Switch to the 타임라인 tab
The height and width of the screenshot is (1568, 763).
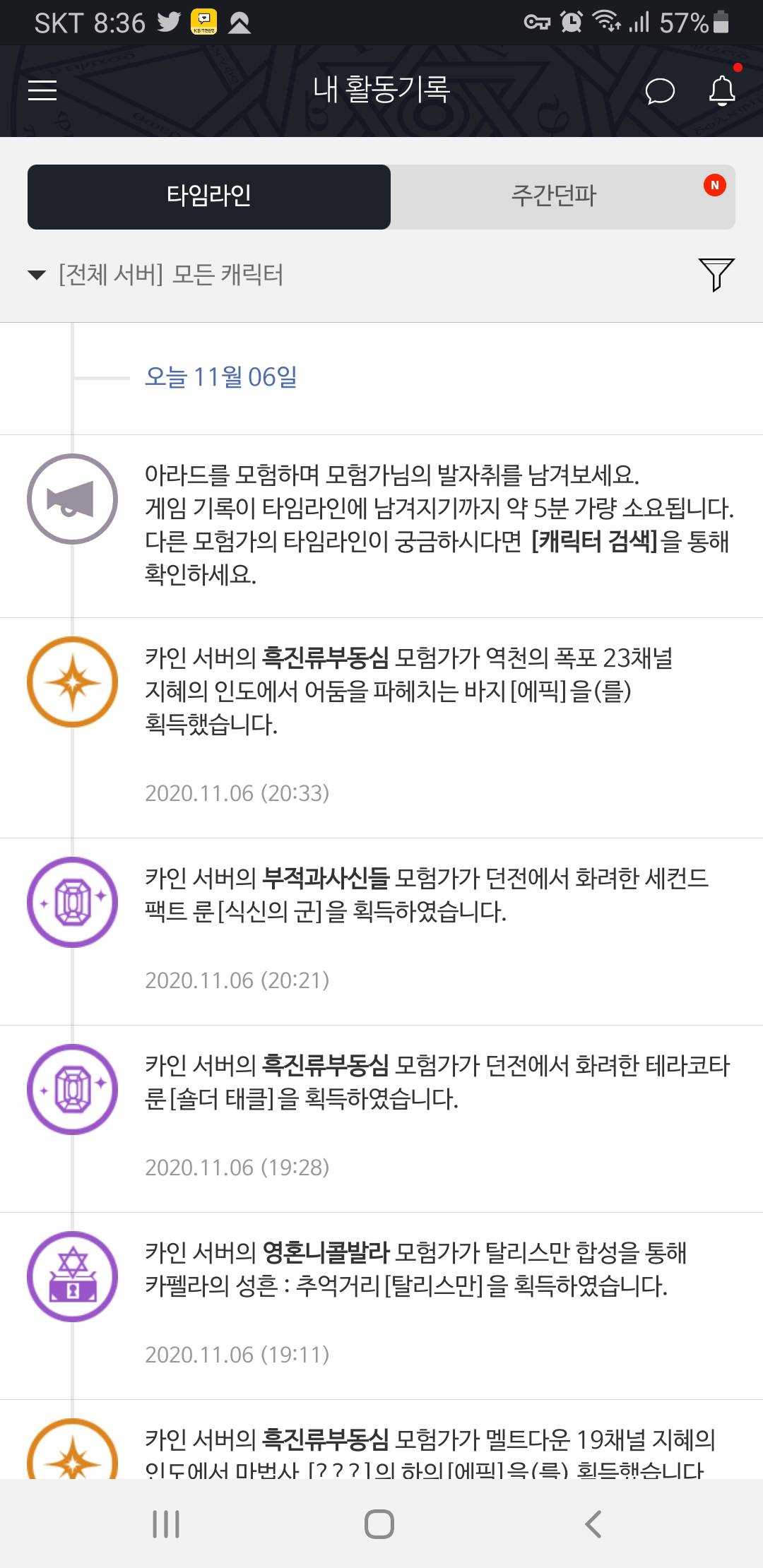click(x=209, y=196)
